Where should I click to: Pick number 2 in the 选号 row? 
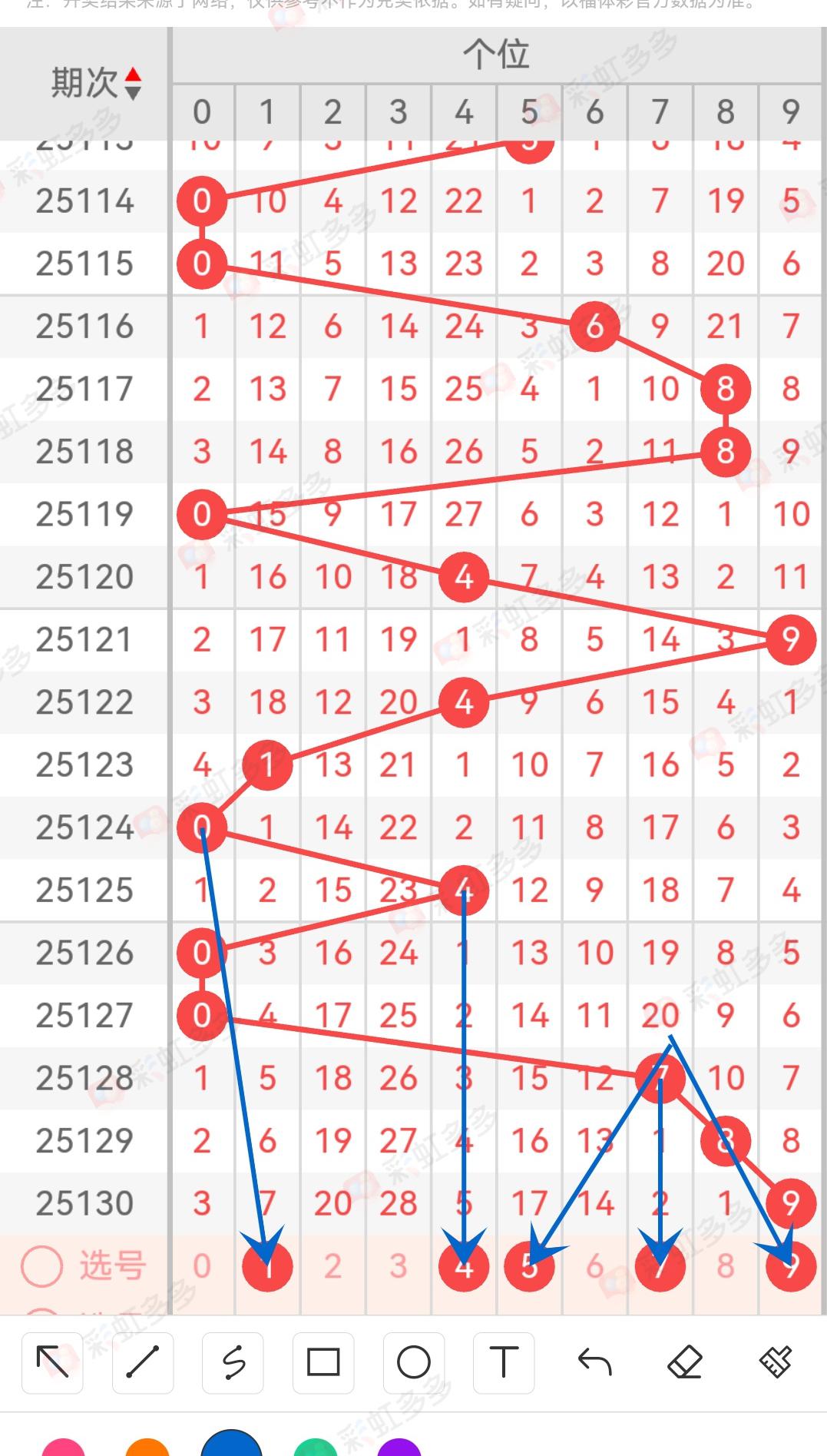332,1266
